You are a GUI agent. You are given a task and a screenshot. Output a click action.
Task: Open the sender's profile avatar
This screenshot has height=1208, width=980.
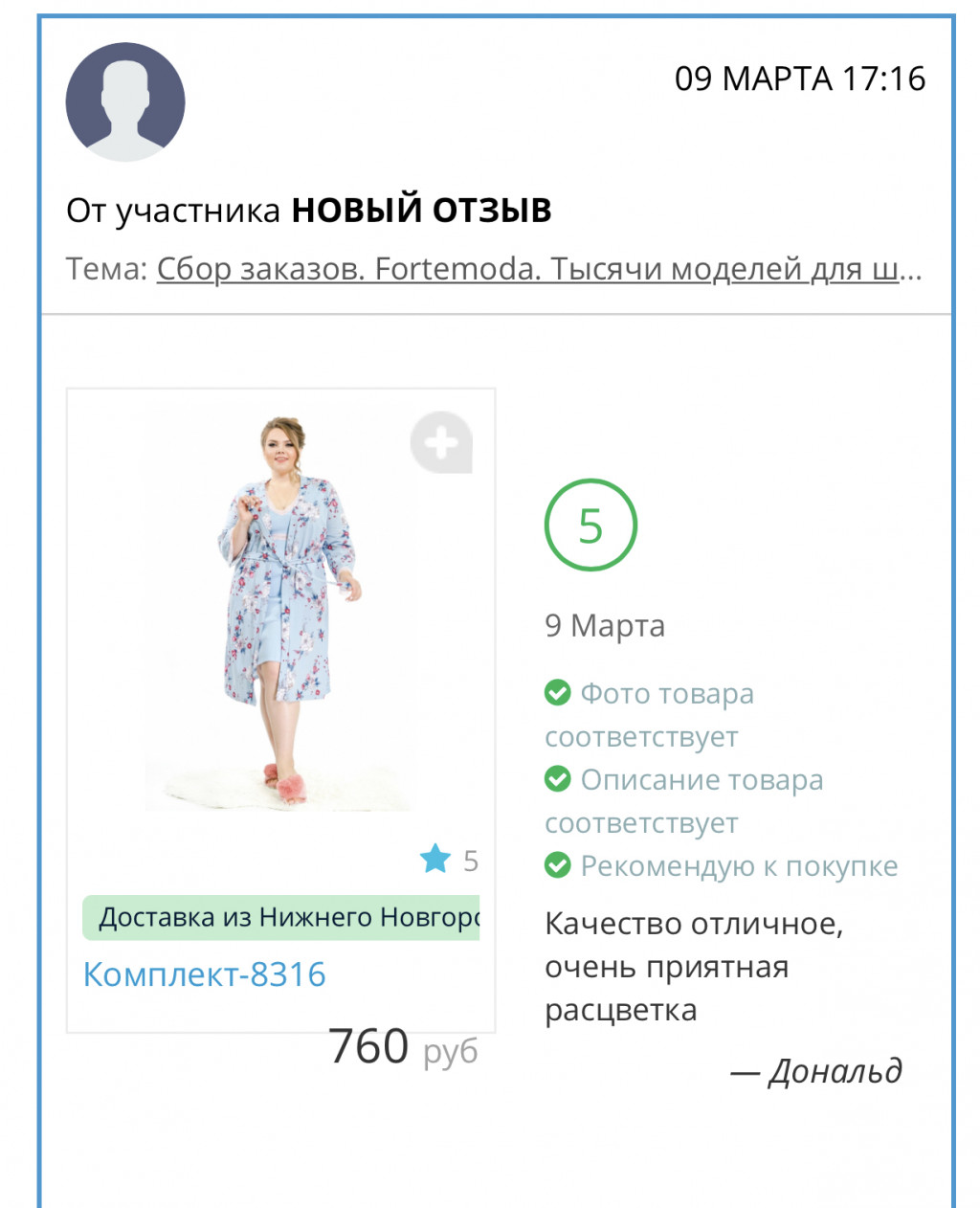tap(125, 101)
